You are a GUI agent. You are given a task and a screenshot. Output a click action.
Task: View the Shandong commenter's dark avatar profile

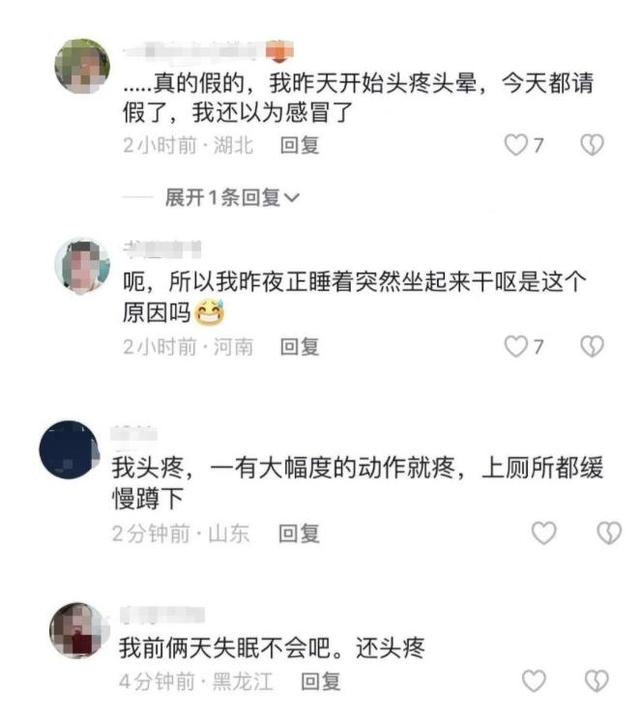pyautogui.click(x=68, y=450)
